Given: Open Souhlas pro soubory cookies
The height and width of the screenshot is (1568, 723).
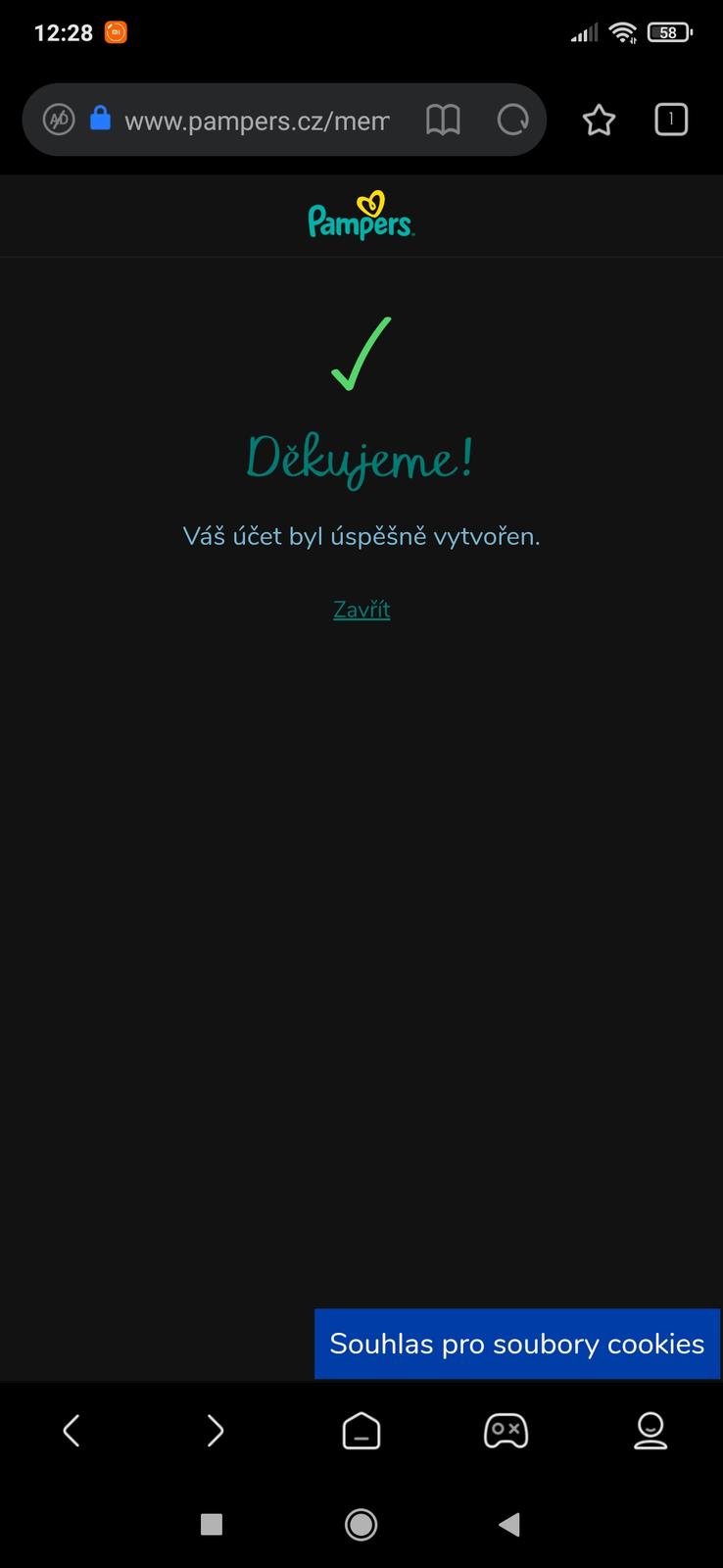Looking at the screenshot, I should coord(516,1344).
